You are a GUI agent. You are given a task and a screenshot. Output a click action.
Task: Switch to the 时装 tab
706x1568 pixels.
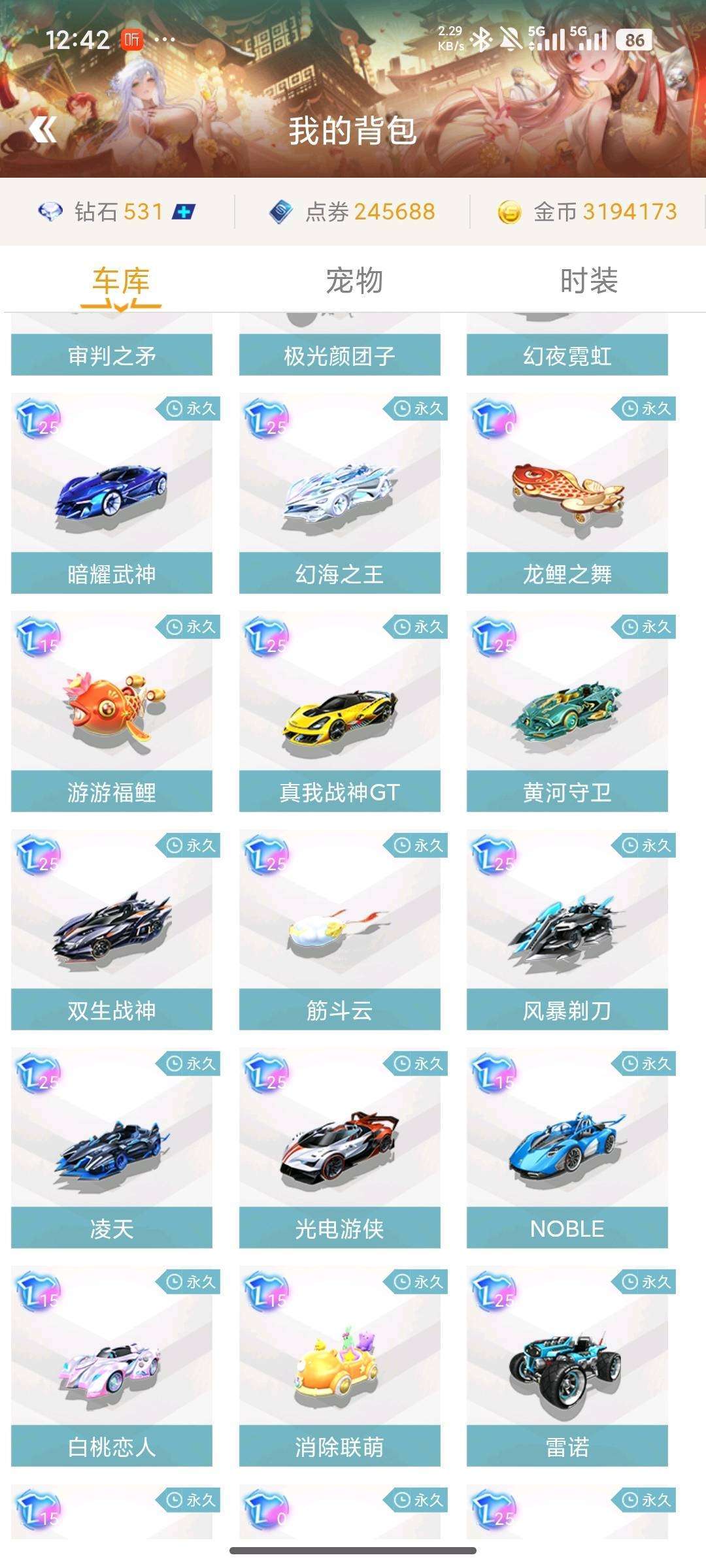point(588,281)
